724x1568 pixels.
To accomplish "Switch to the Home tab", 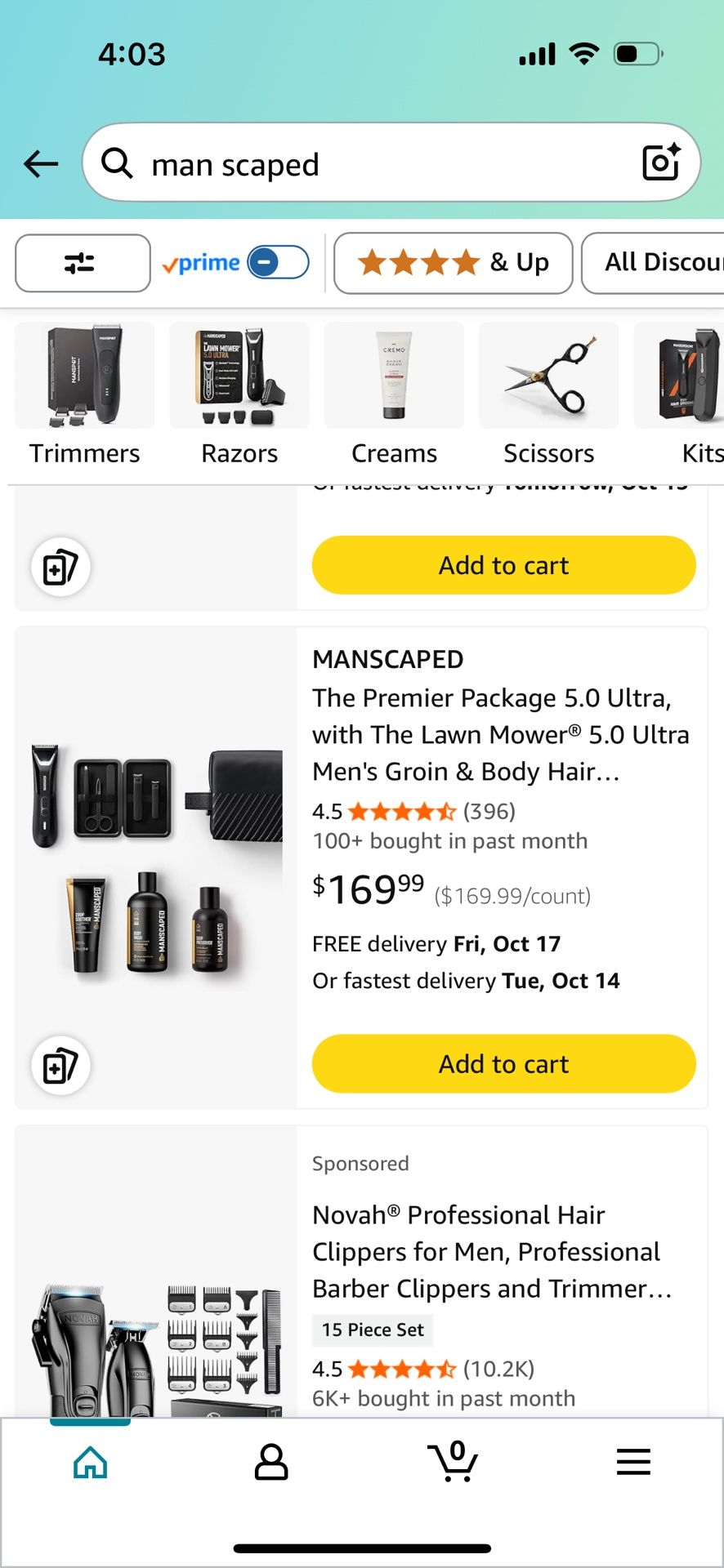I will 90,1462.
